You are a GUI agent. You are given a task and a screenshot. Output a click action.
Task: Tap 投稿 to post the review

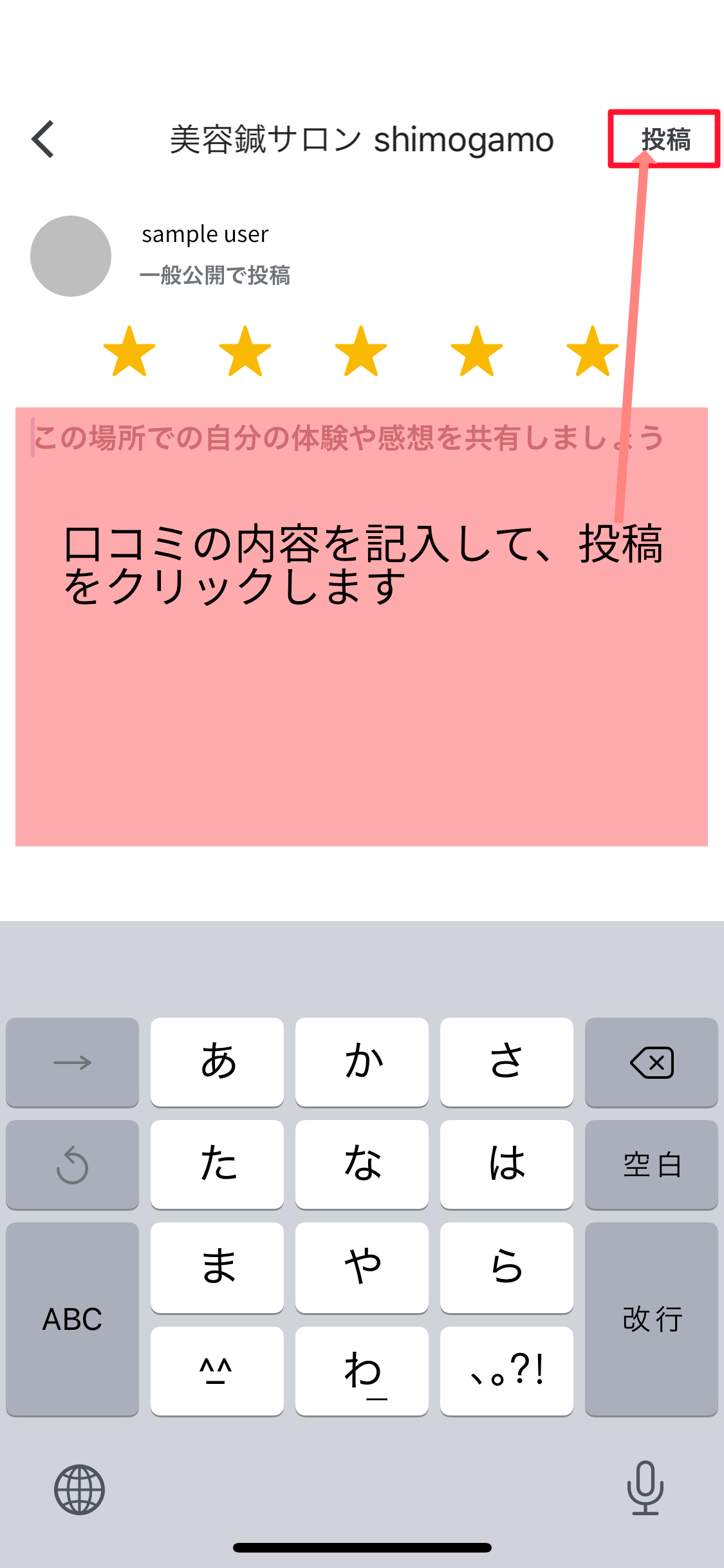pos(665,139)
